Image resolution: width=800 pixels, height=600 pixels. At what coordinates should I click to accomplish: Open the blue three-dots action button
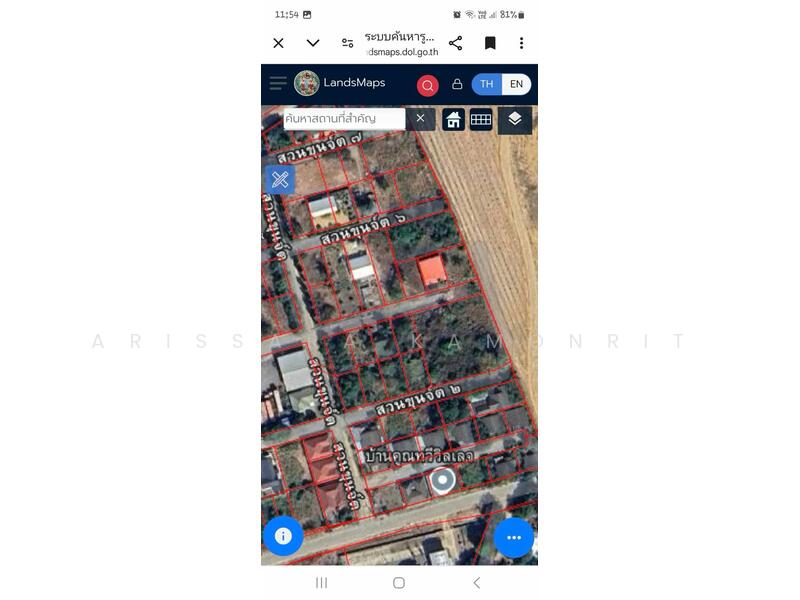click(x=514, y=537)
